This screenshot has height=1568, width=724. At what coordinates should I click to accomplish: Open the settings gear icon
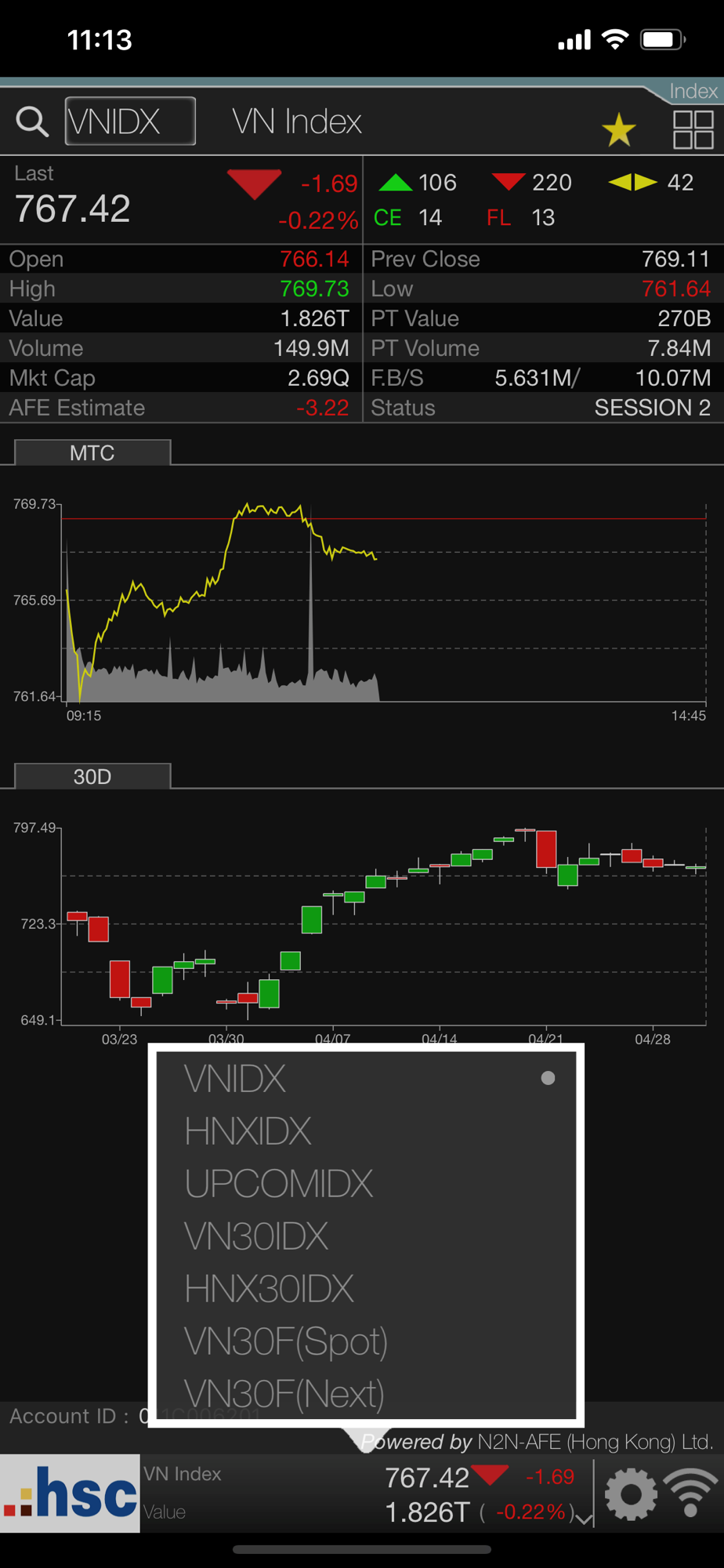(632, 1494)
